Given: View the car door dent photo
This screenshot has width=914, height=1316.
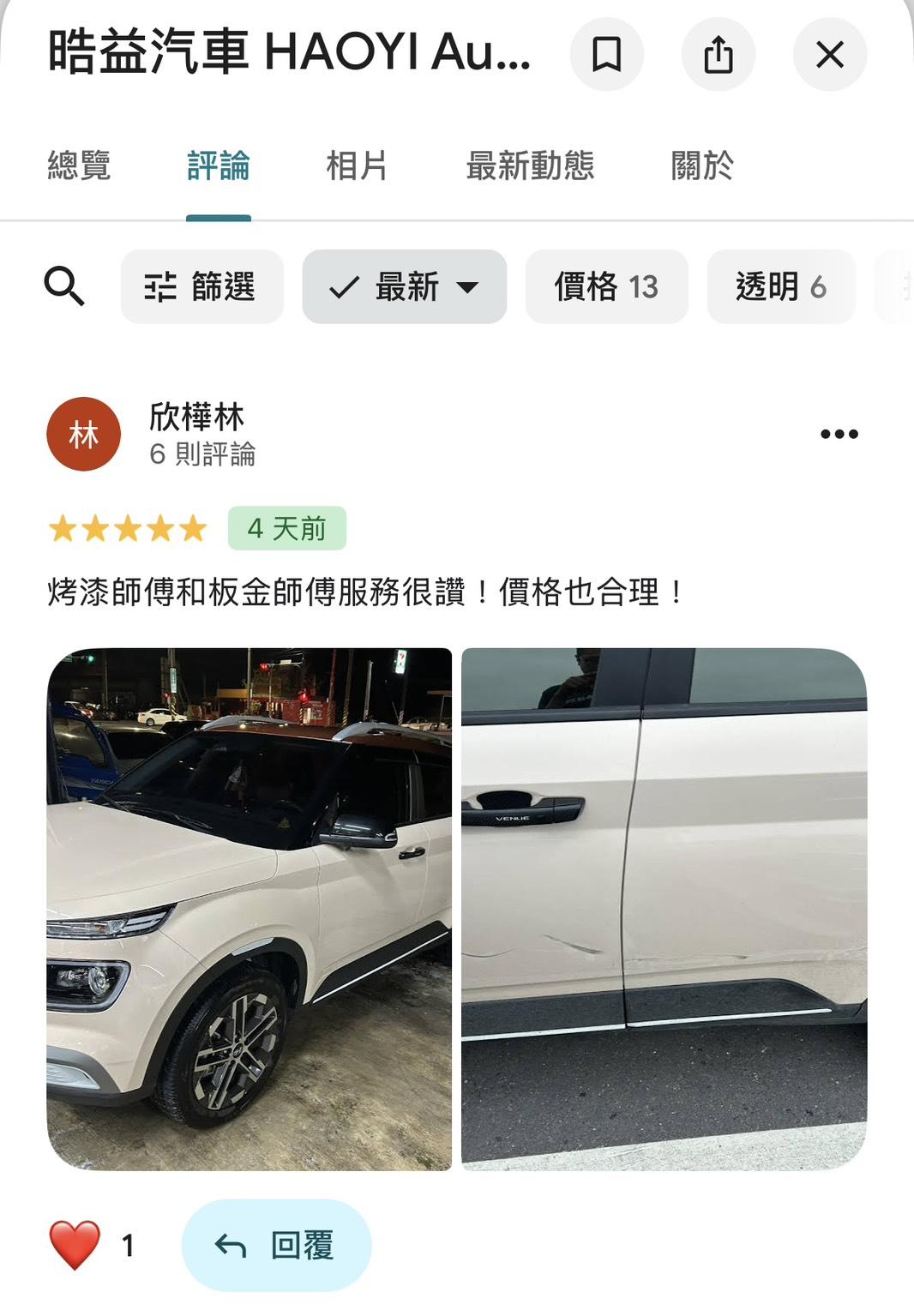Looking at the screenshot, I should point(664,909).
